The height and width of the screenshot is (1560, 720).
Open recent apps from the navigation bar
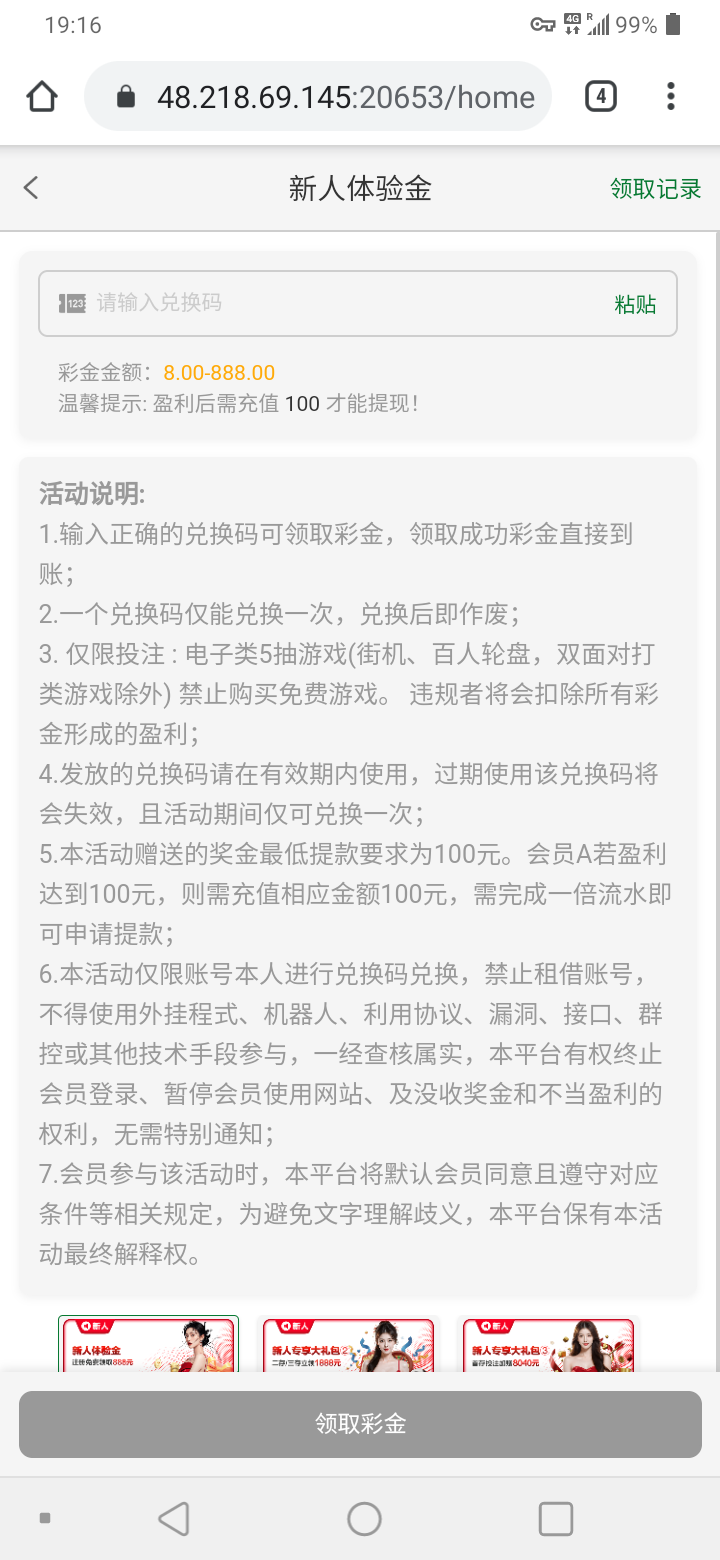(x=555, y=1519)
